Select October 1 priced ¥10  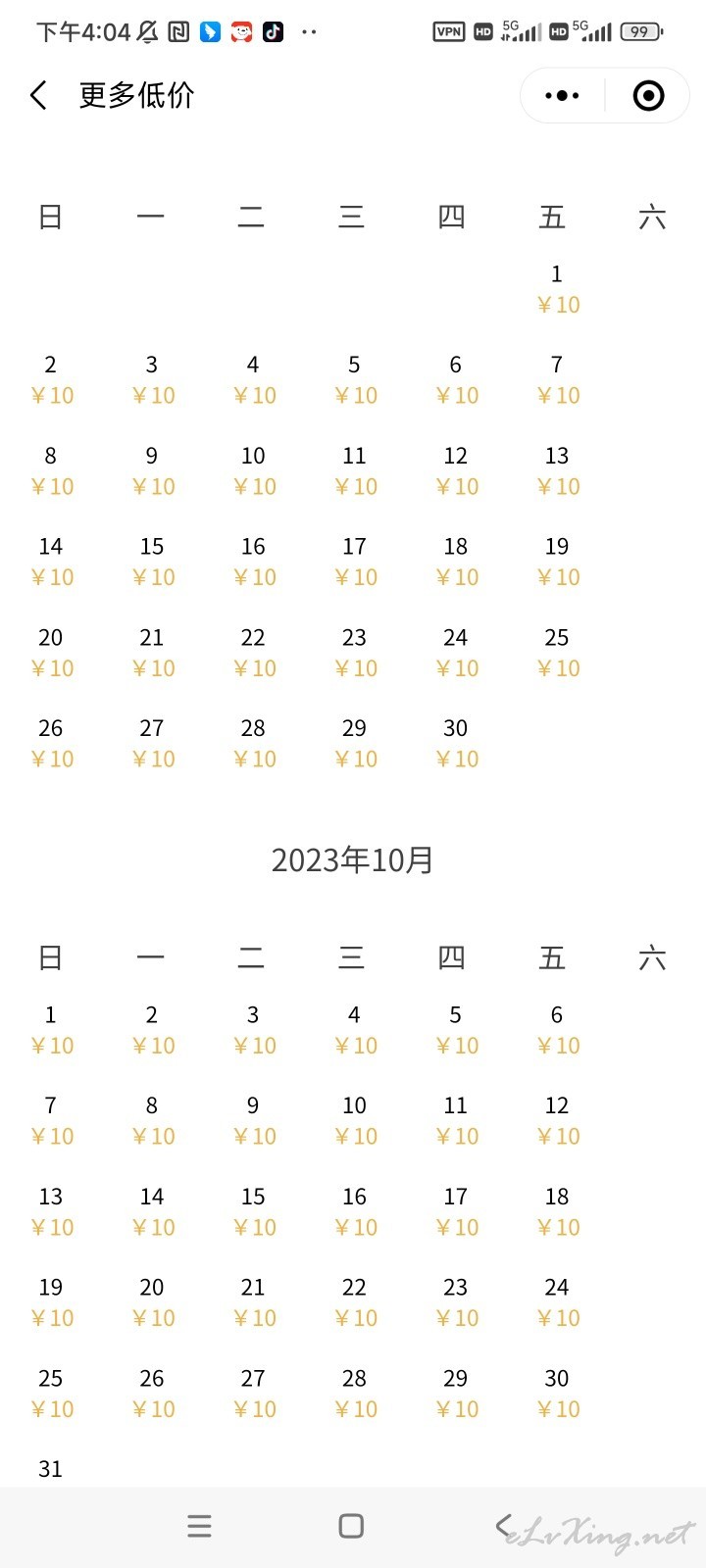click(x=51, y=1030)
